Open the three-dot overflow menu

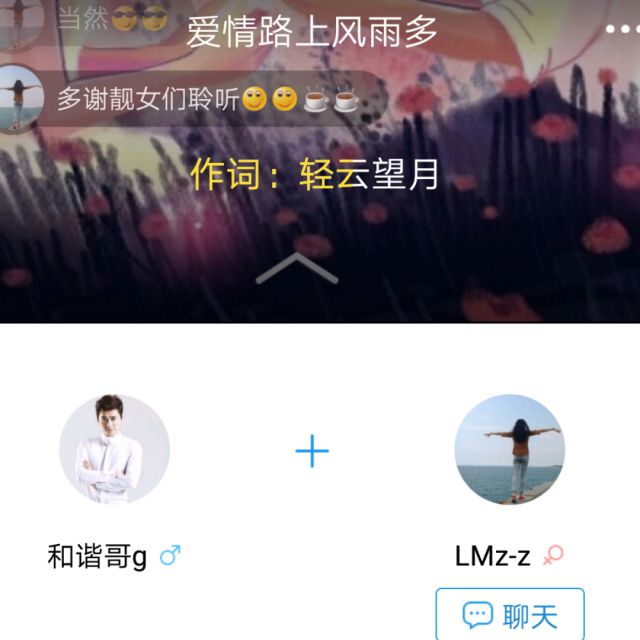[620, 29]
